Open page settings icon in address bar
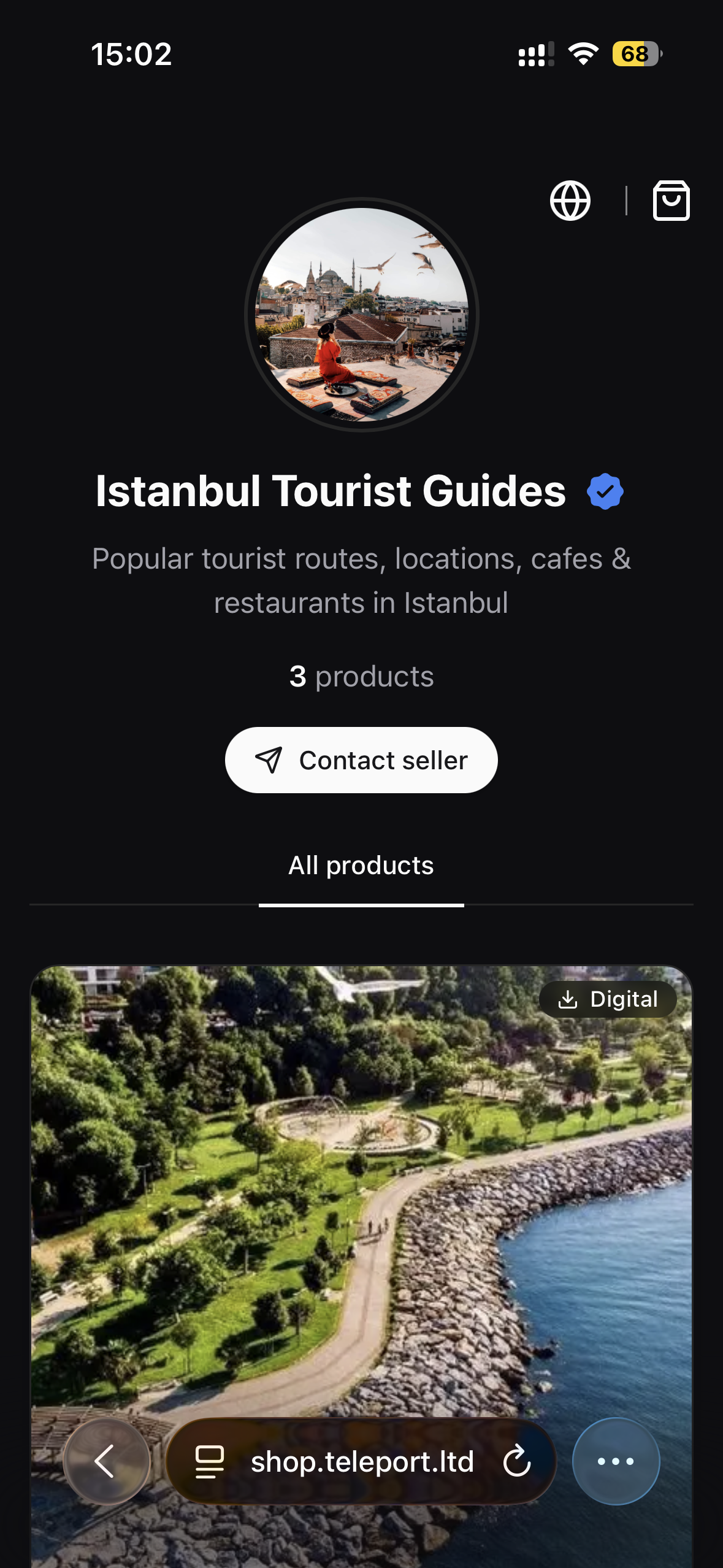Image resolution: width=723 pixels, height=1568 pixels. (209, 1461)
